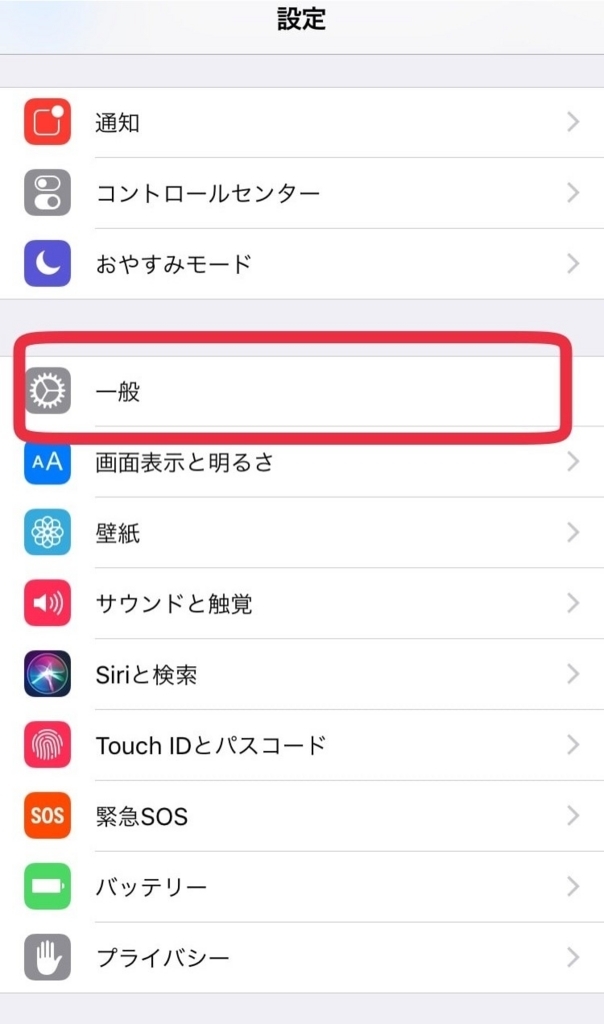604x1024 pixels.
Task: Open コントロールセンター settings
Action: tap(300, 193)
